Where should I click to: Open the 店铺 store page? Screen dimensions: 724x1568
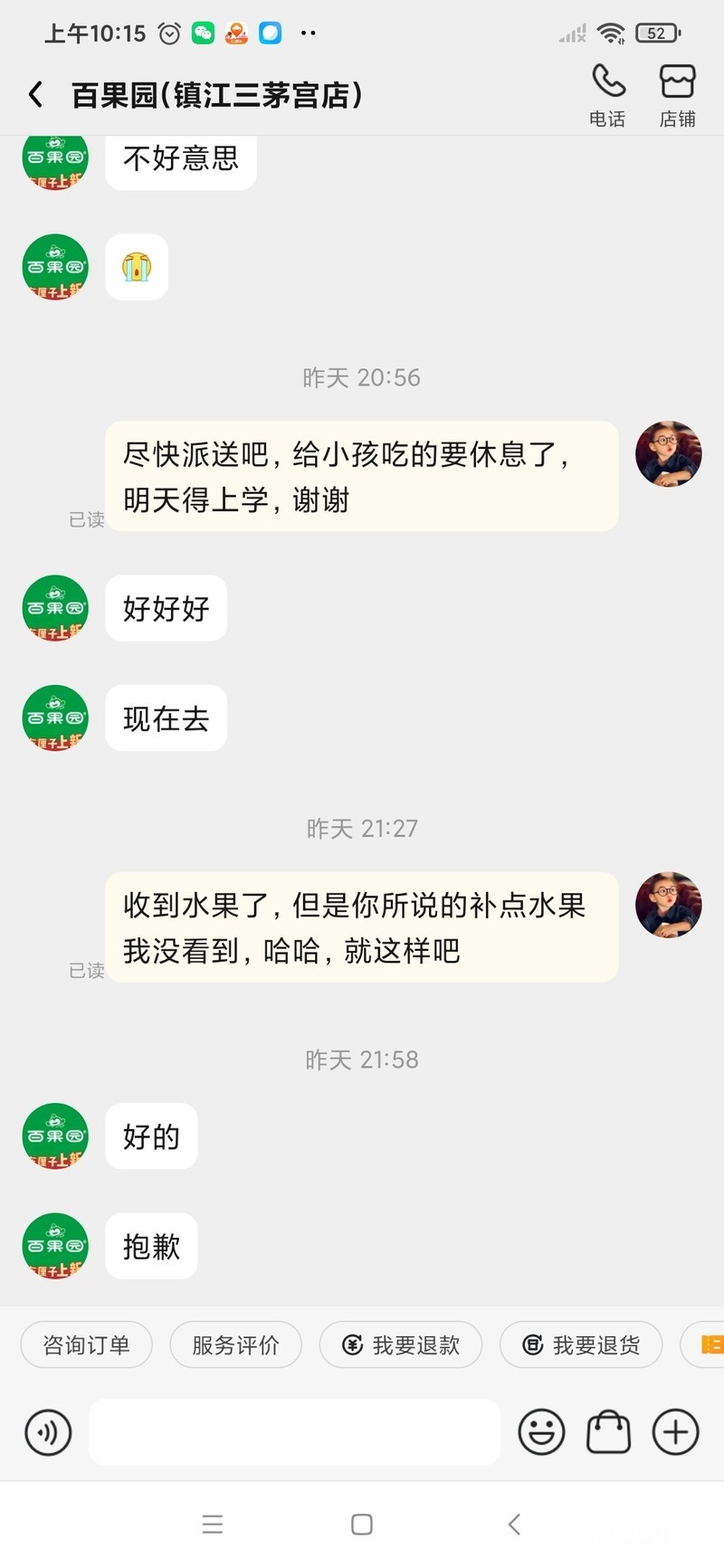[x=677, y=94]
